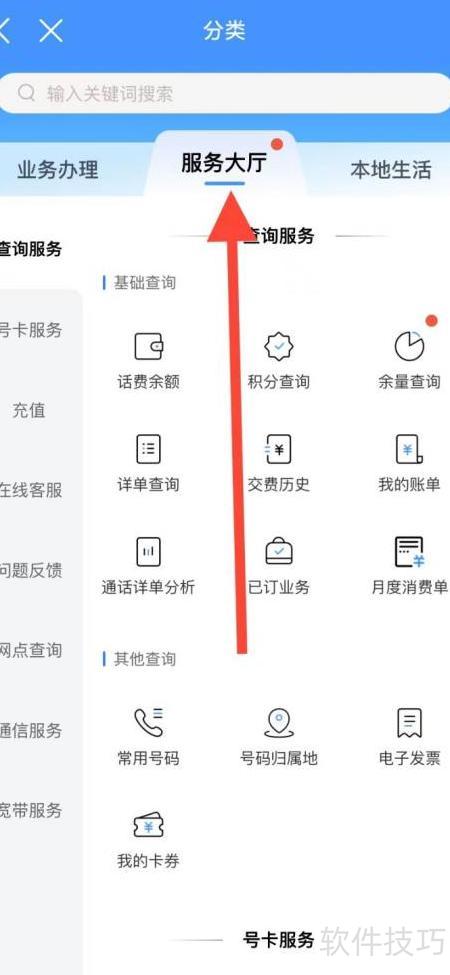Switch to the 业务办理 tab
The height and width of the screenshot is (975, 450).
point(57,169)
